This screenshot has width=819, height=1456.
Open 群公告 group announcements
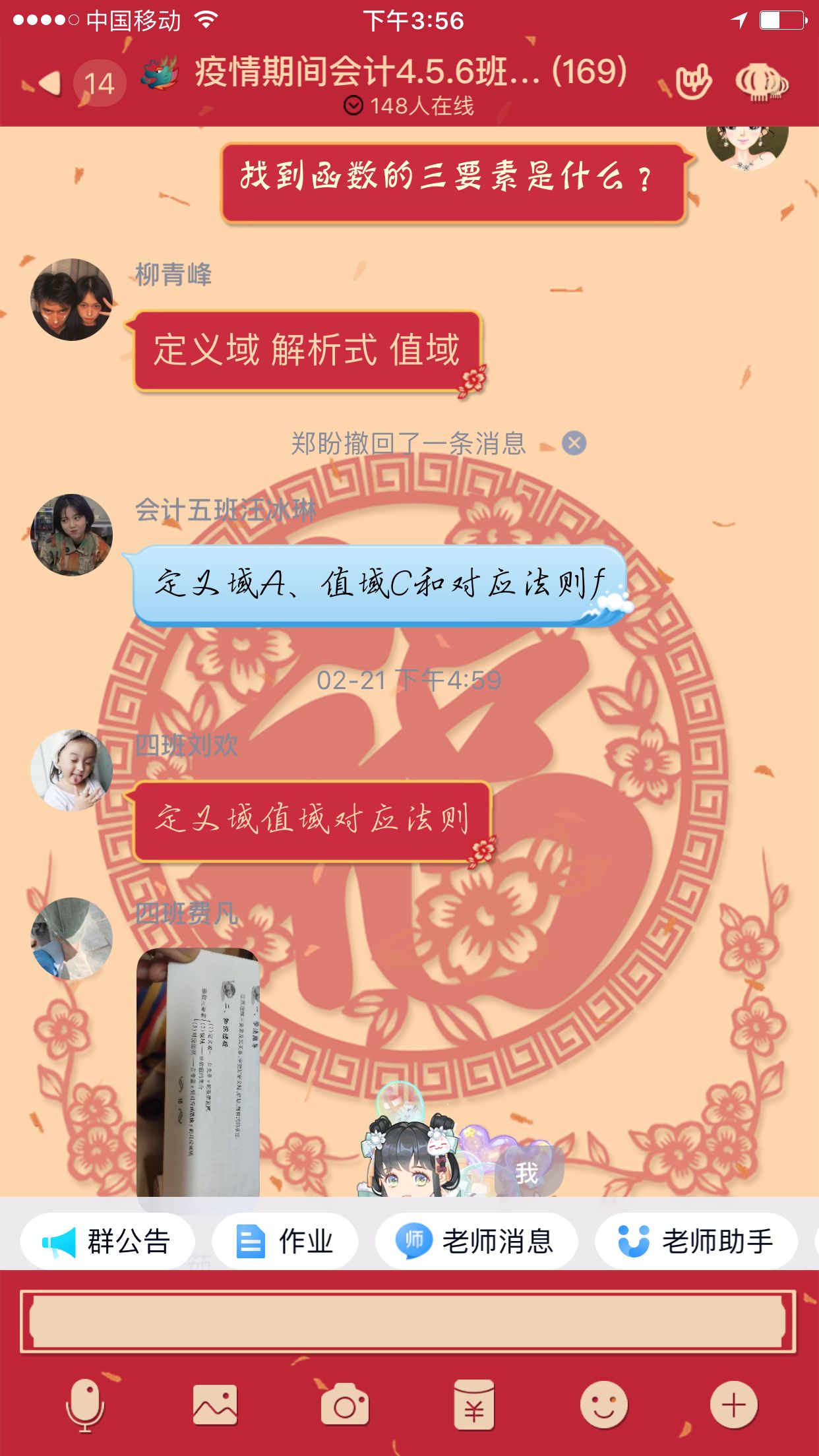click(107, 1242)
